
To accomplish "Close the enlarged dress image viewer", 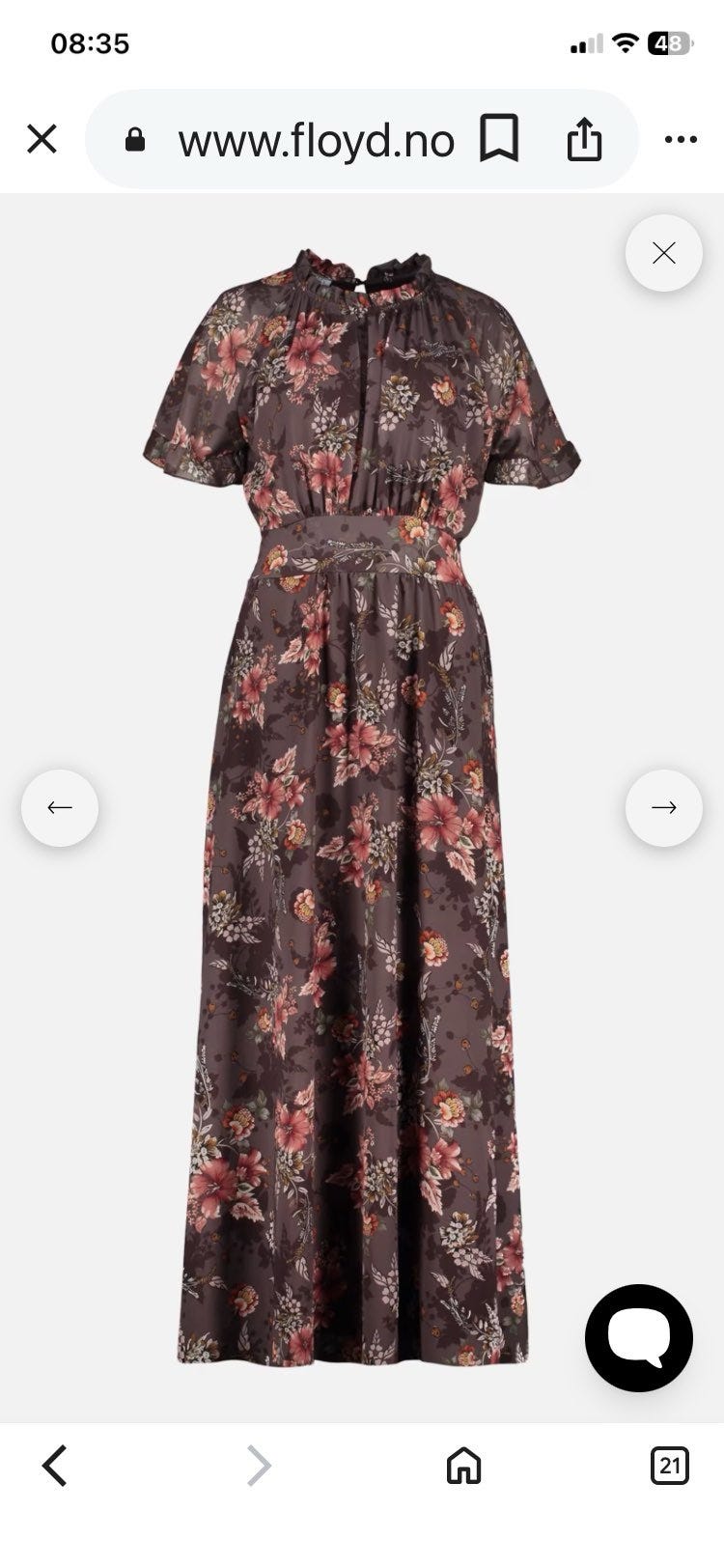I will pyautogui.click(x=663, y=253).
